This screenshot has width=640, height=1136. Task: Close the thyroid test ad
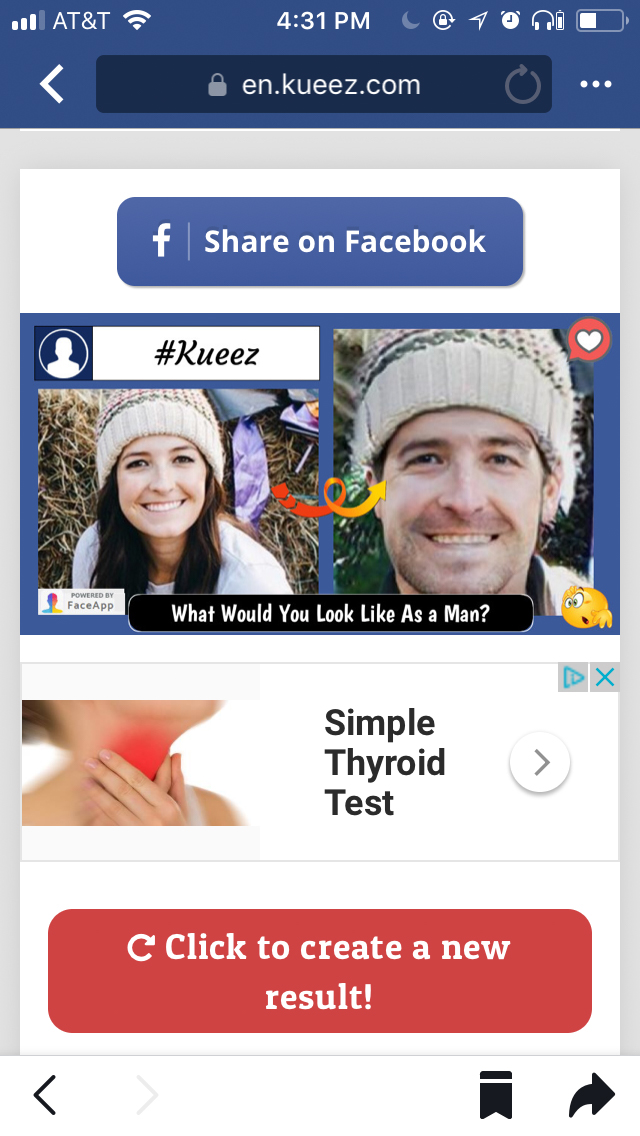coord(604,677)
